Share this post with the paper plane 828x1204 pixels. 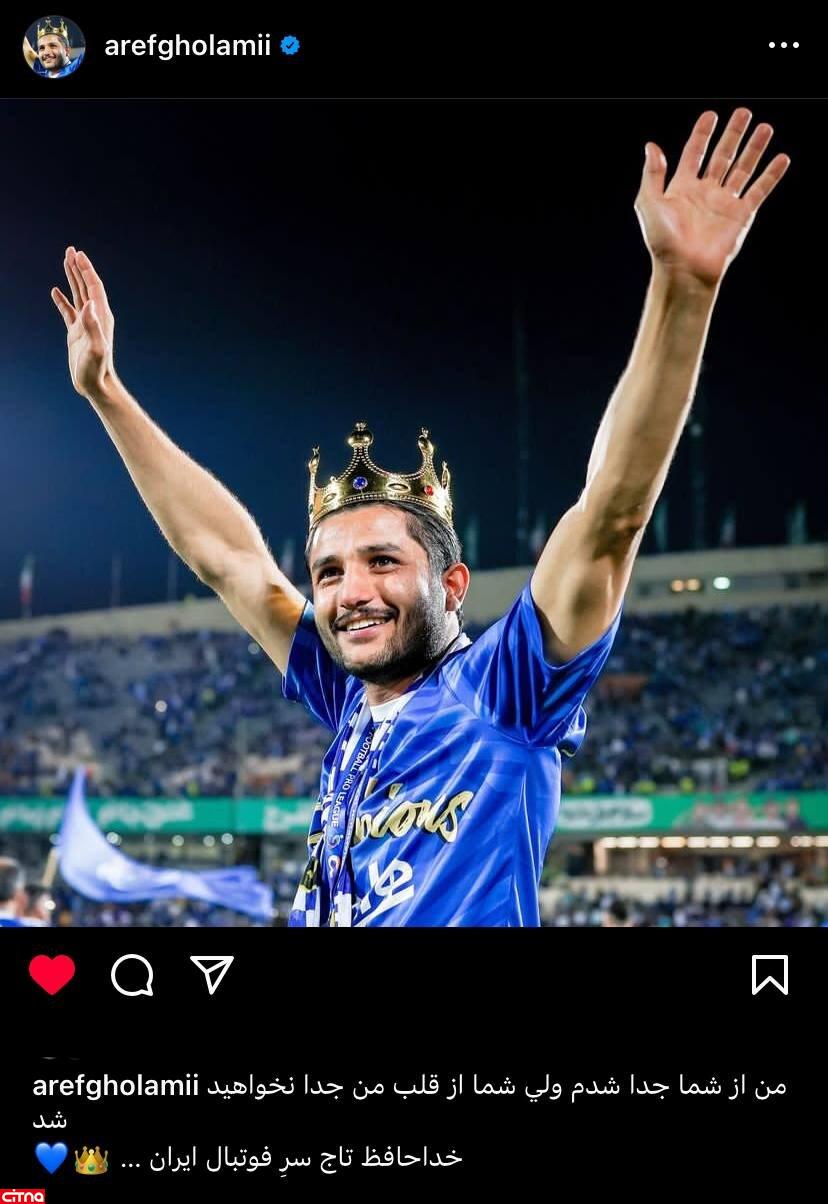pos(212,974)
